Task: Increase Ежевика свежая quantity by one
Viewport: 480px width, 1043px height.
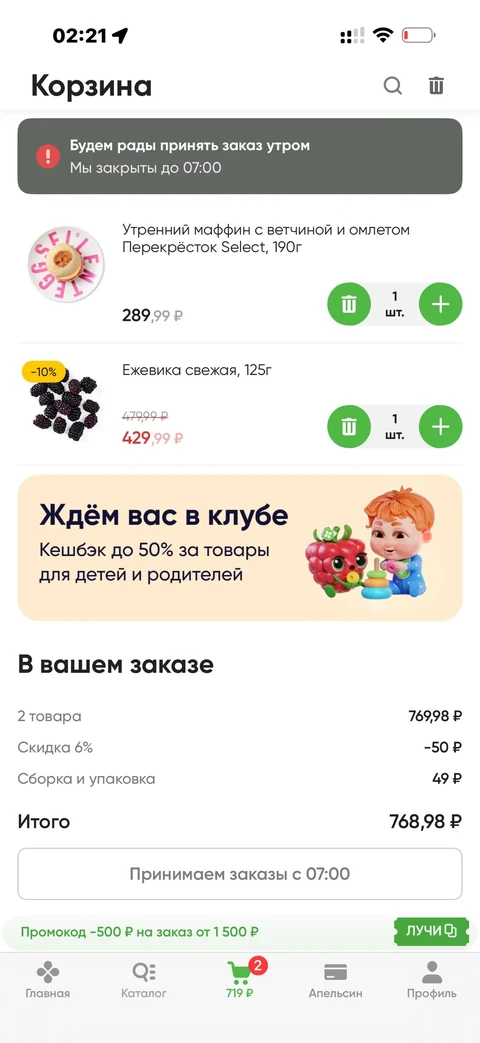Action: 440,426
